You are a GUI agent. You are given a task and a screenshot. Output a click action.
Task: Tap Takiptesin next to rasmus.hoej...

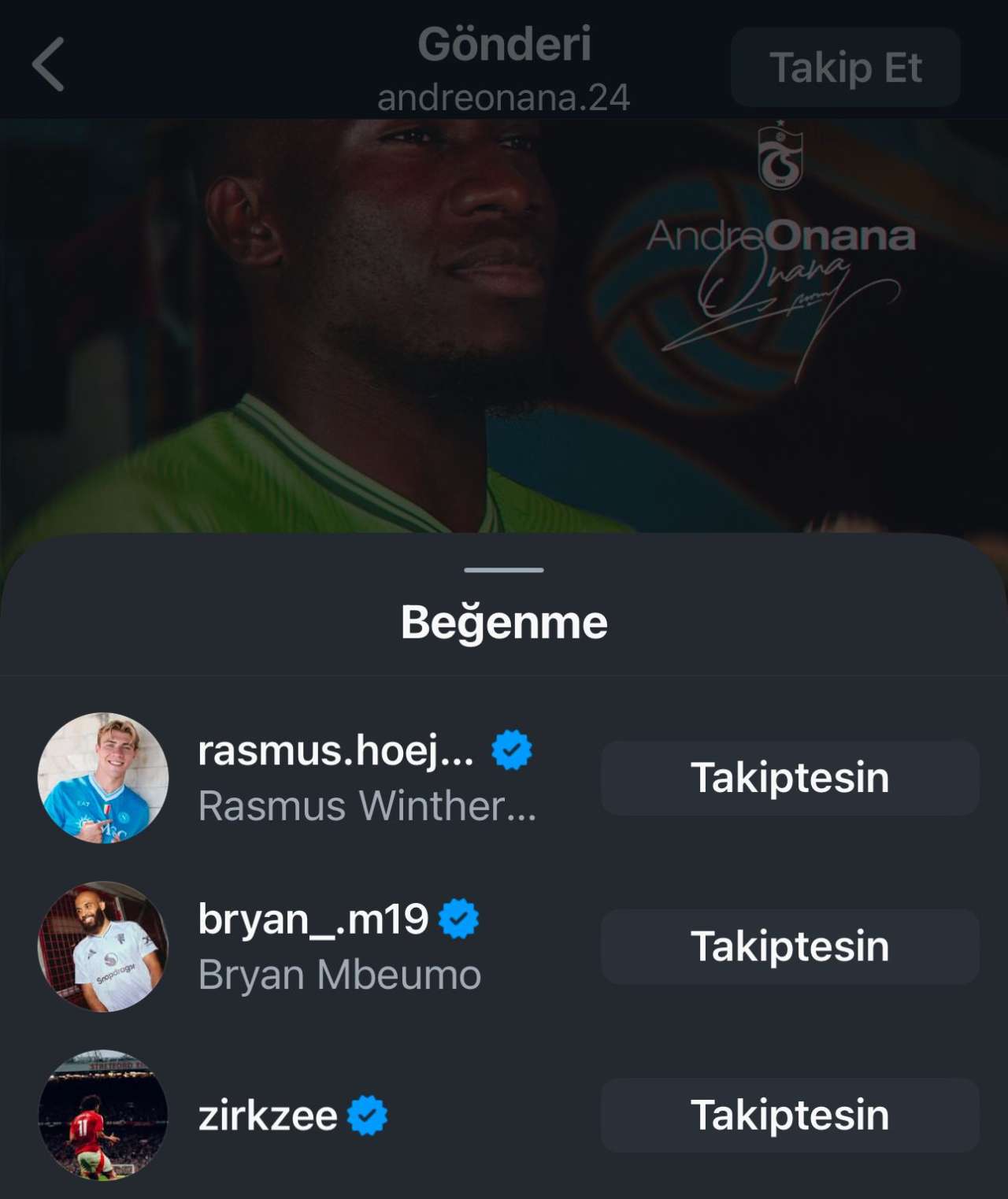pos(790,778)
